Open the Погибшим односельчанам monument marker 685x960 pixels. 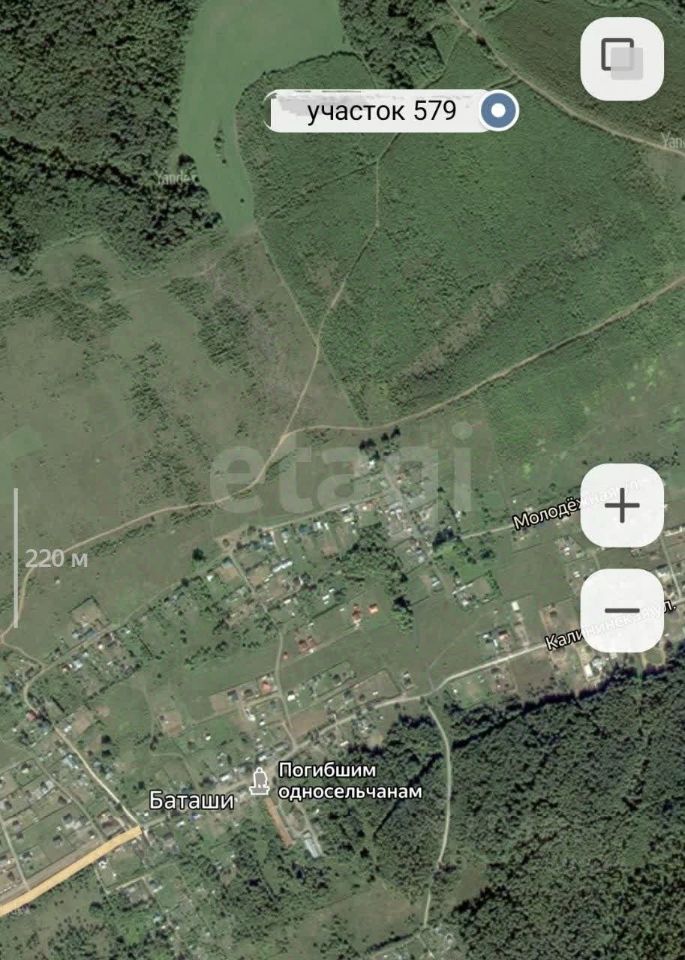click(259, 781)
